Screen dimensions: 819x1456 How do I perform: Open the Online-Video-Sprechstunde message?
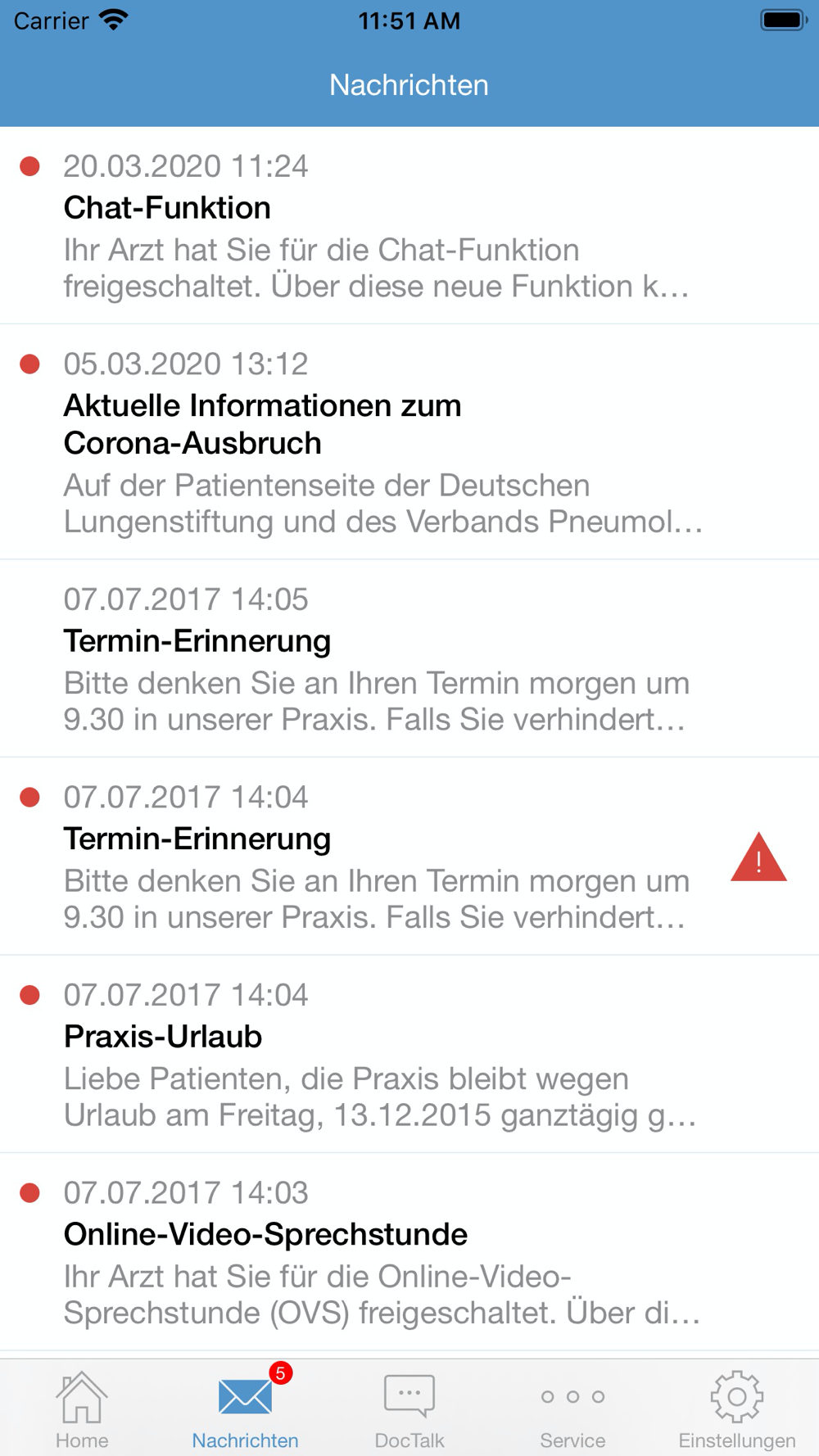409,1252
